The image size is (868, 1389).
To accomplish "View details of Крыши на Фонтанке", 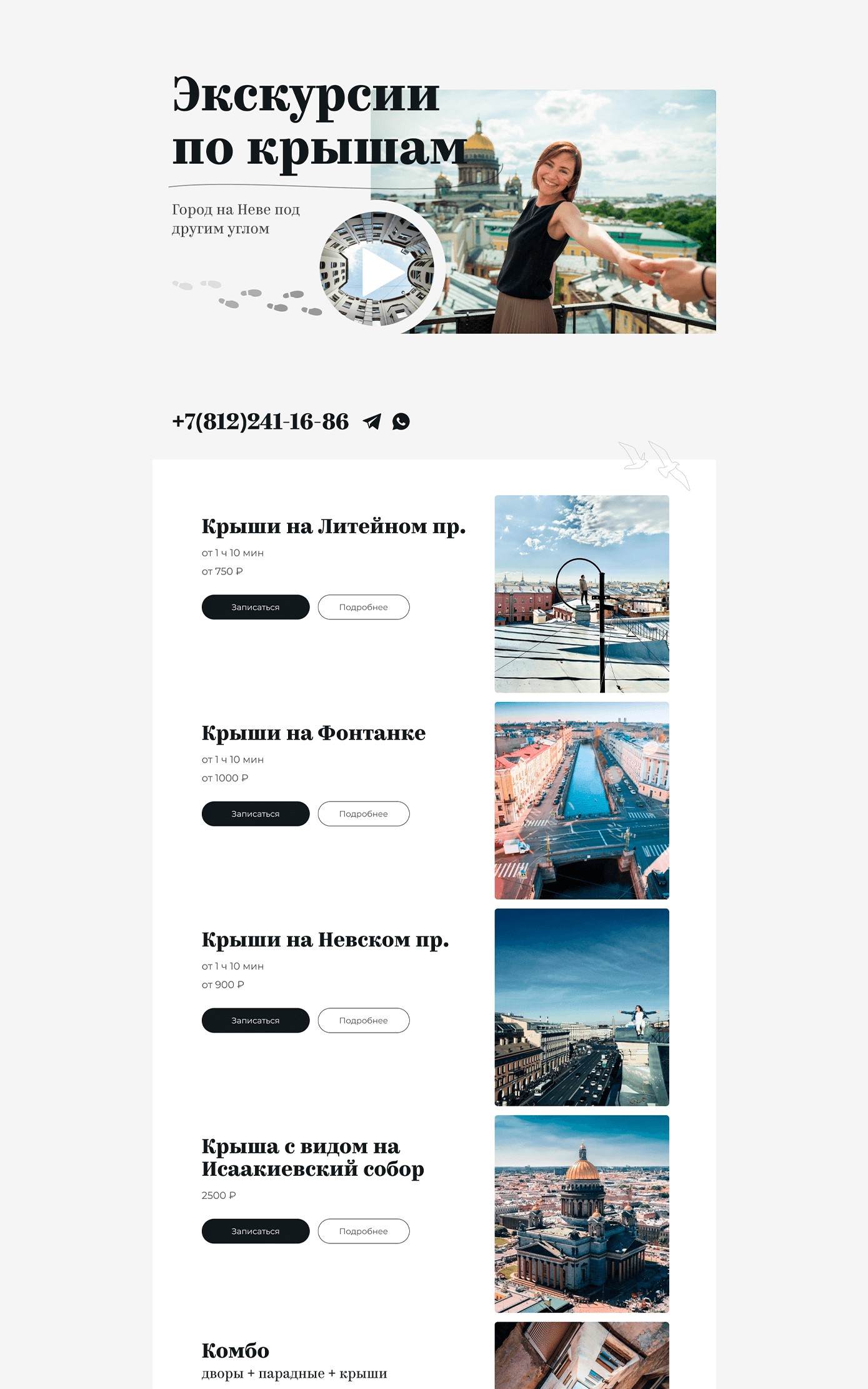I will [363, 814].
